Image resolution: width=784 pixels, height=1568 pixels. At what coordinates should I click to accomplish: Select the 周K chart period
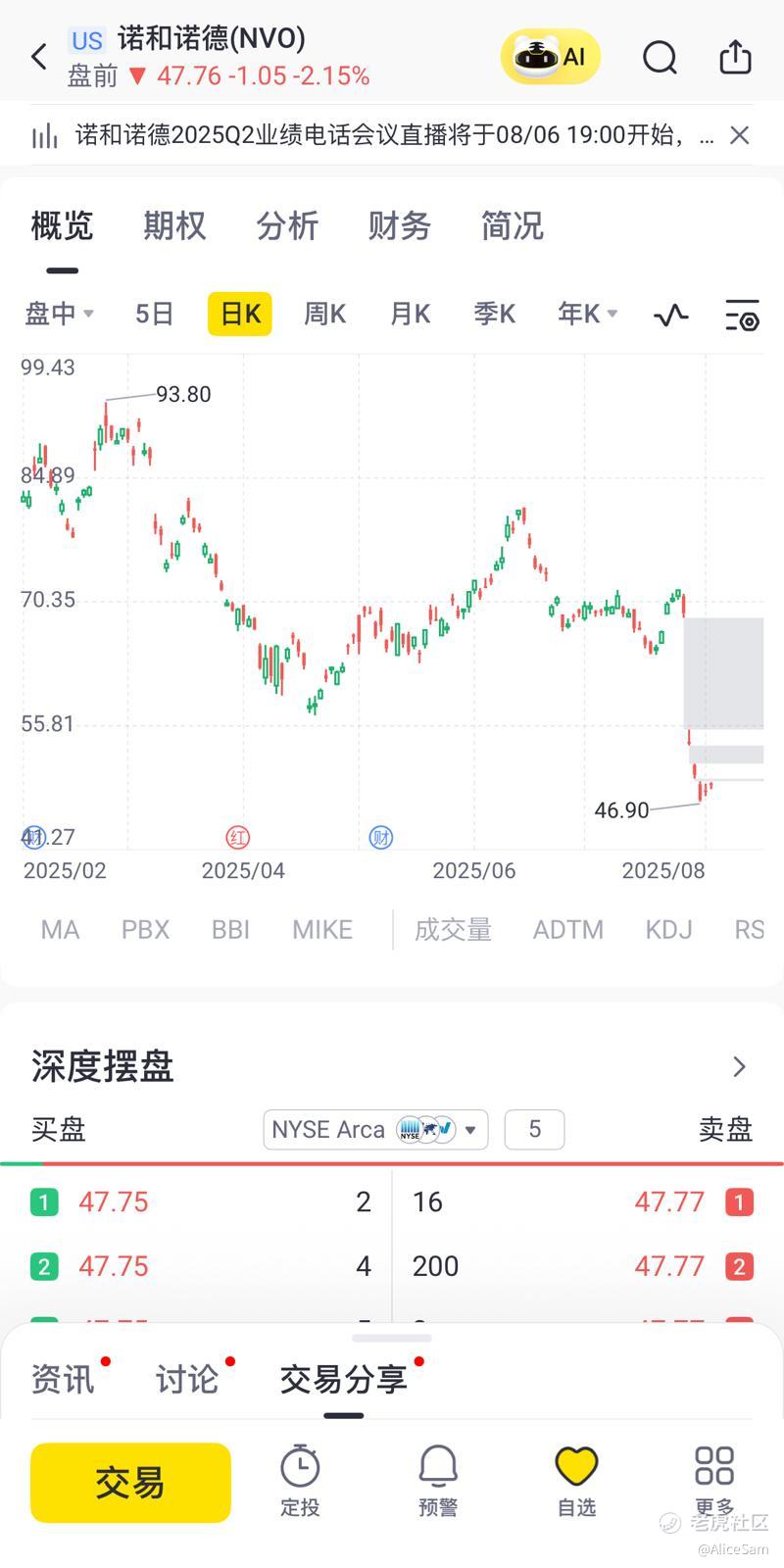[x=324, y=314]
